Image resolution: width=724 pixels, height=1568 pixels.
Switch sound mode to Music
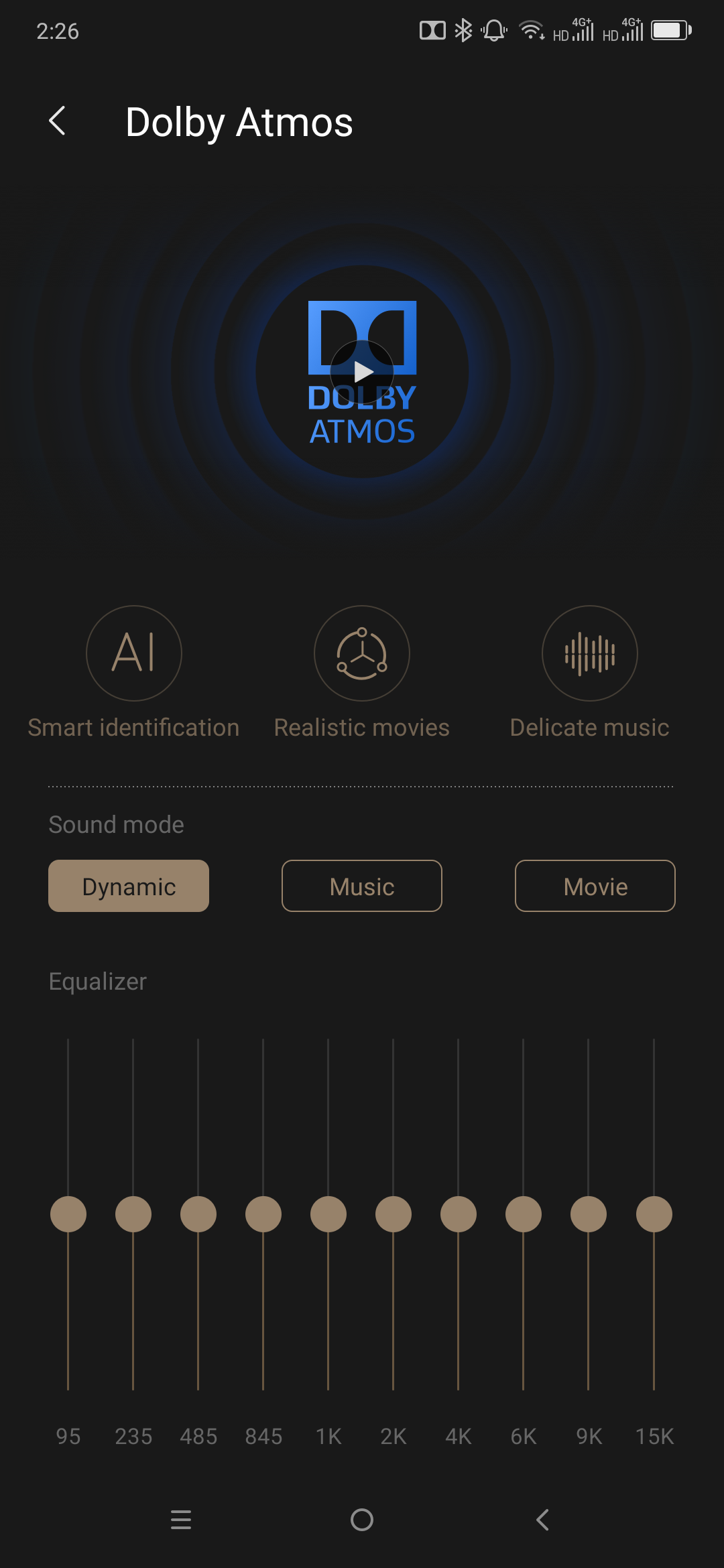click(x=362, y=886)
